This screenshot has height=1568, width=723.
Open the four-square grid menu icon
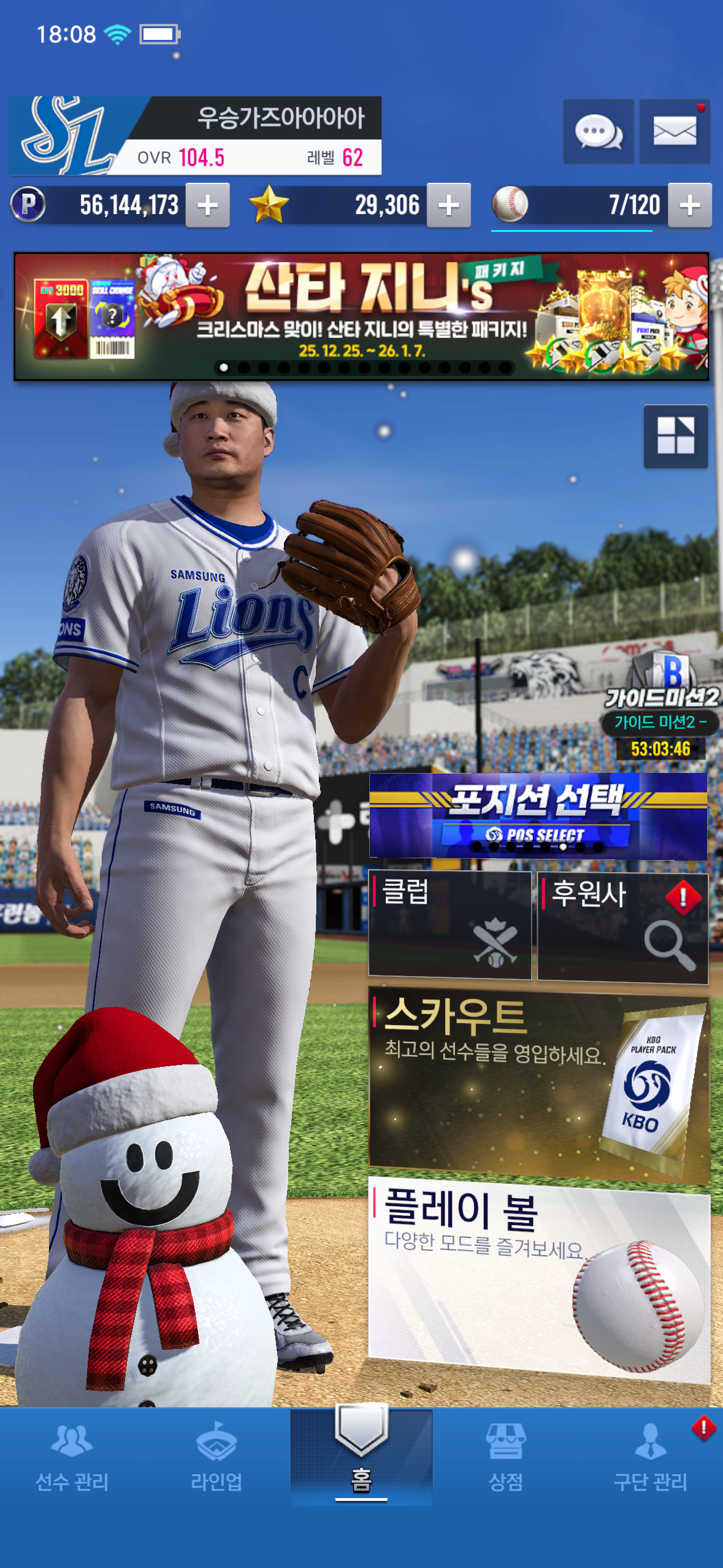coord(676,436)
